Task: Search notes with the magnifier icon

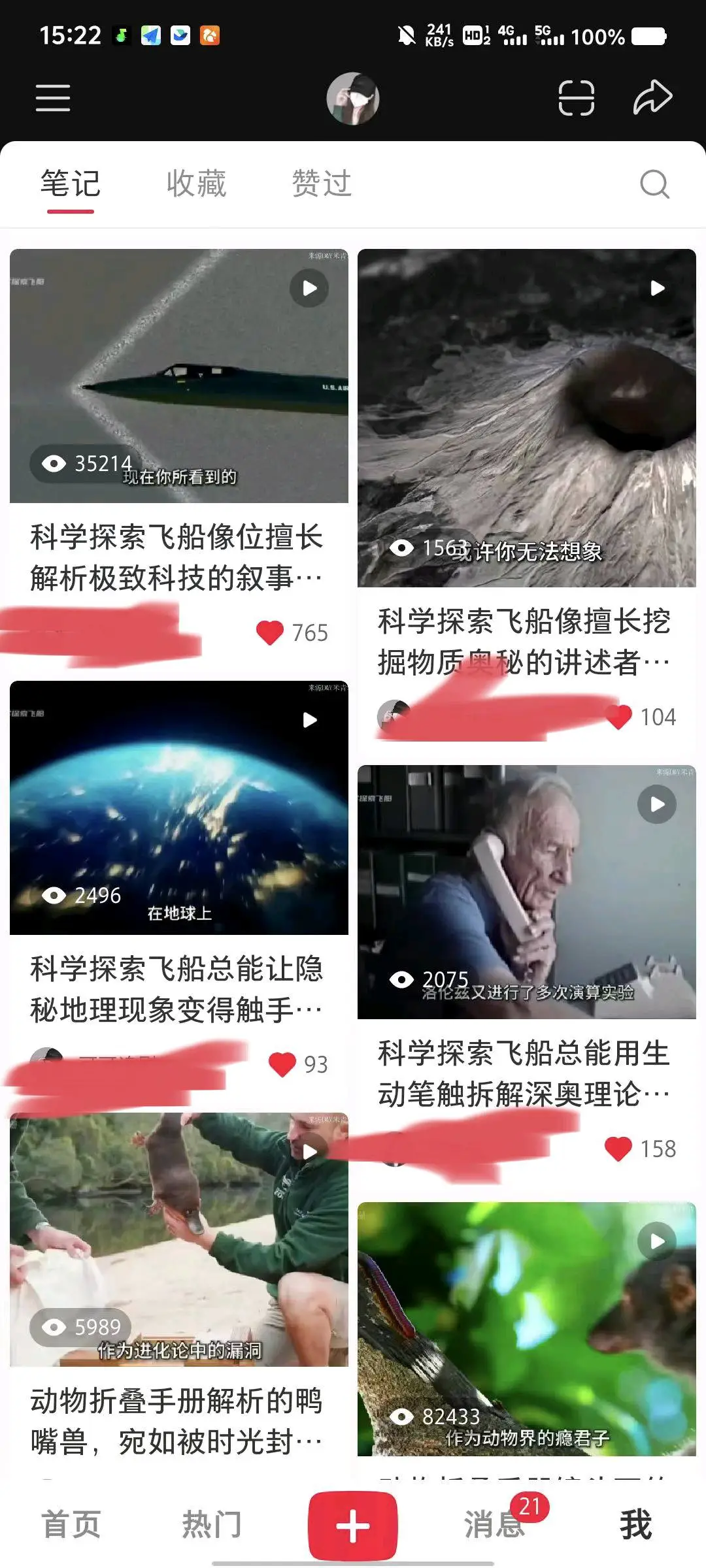Action: tap(654, 184)
